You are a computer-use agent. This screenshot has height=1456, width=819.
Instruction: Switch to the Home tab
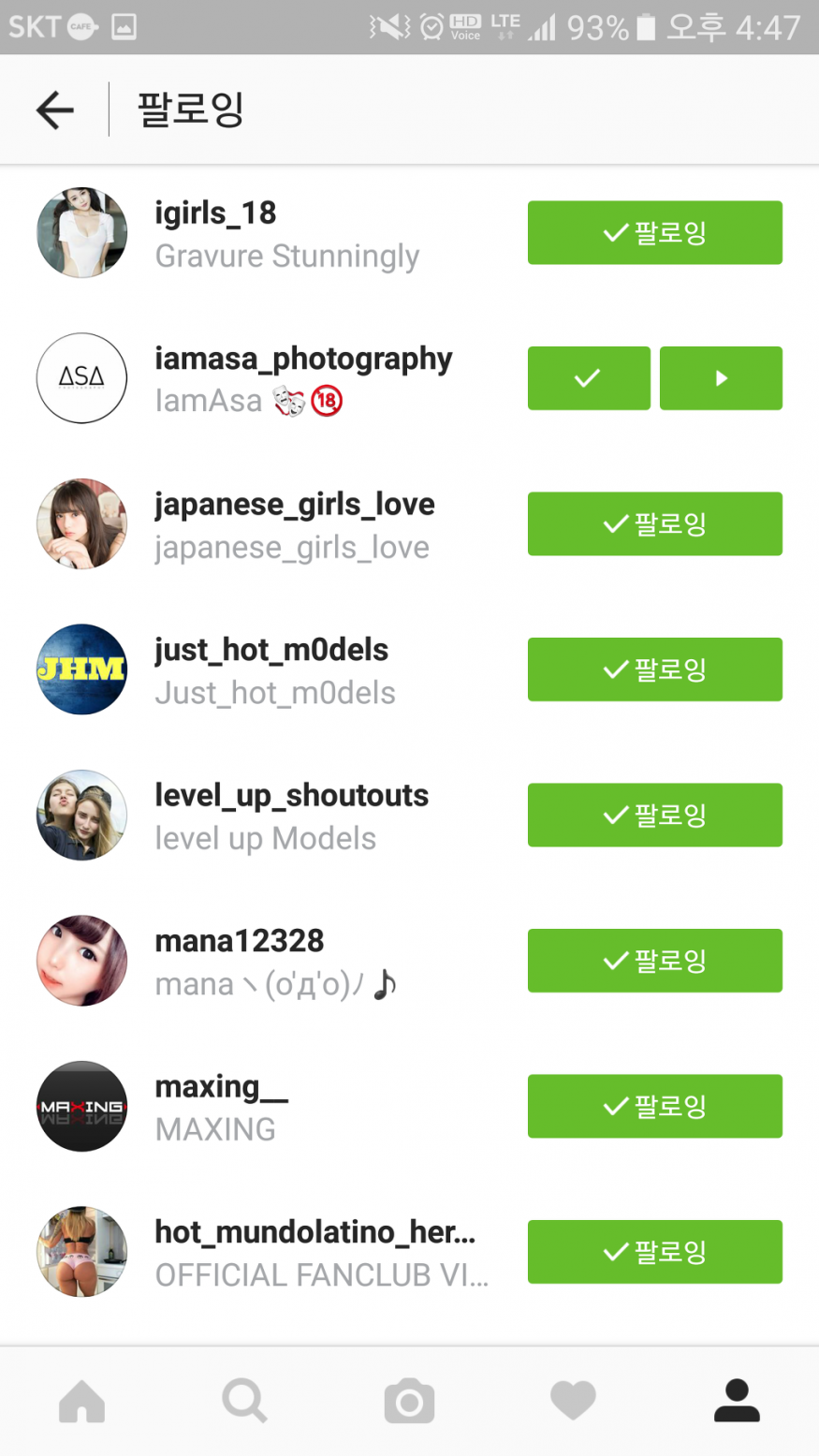[x=82, y=1402]
